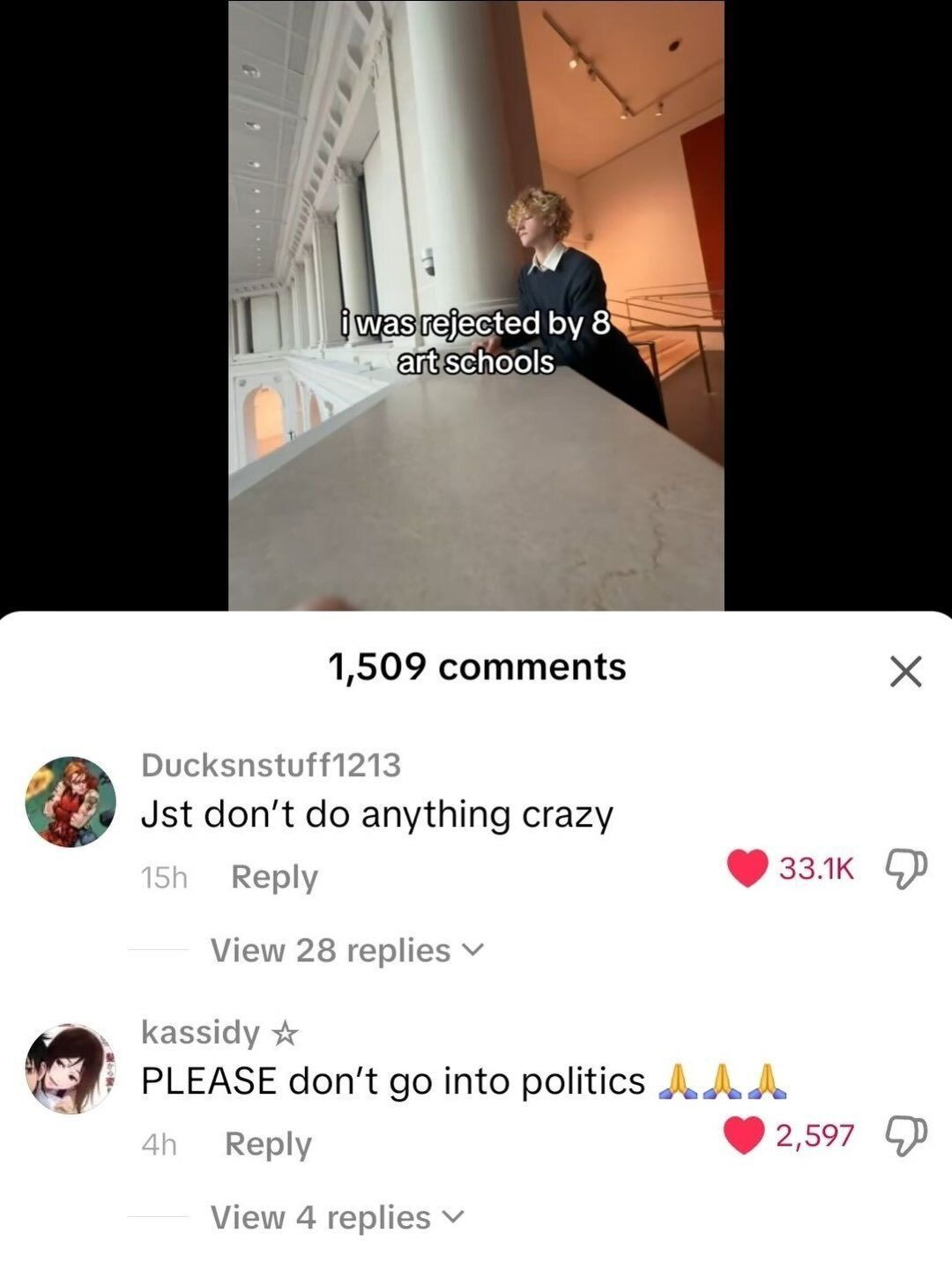Close the comments panel
952x1262 pixels.
click(x=905, y=672)
